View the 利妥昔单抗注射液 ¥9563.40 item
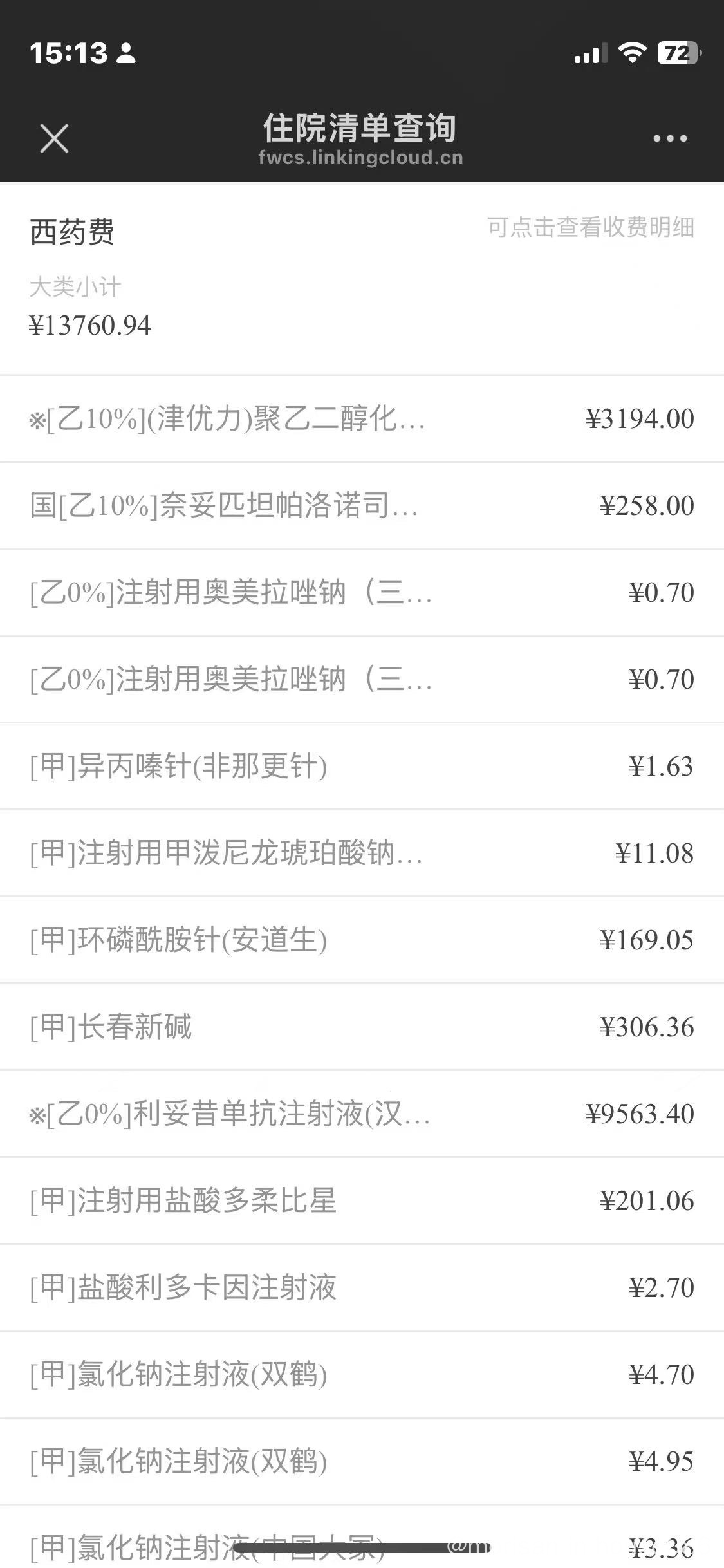The height and width of the screenshot is (1568, 724). pos(362,1114)
